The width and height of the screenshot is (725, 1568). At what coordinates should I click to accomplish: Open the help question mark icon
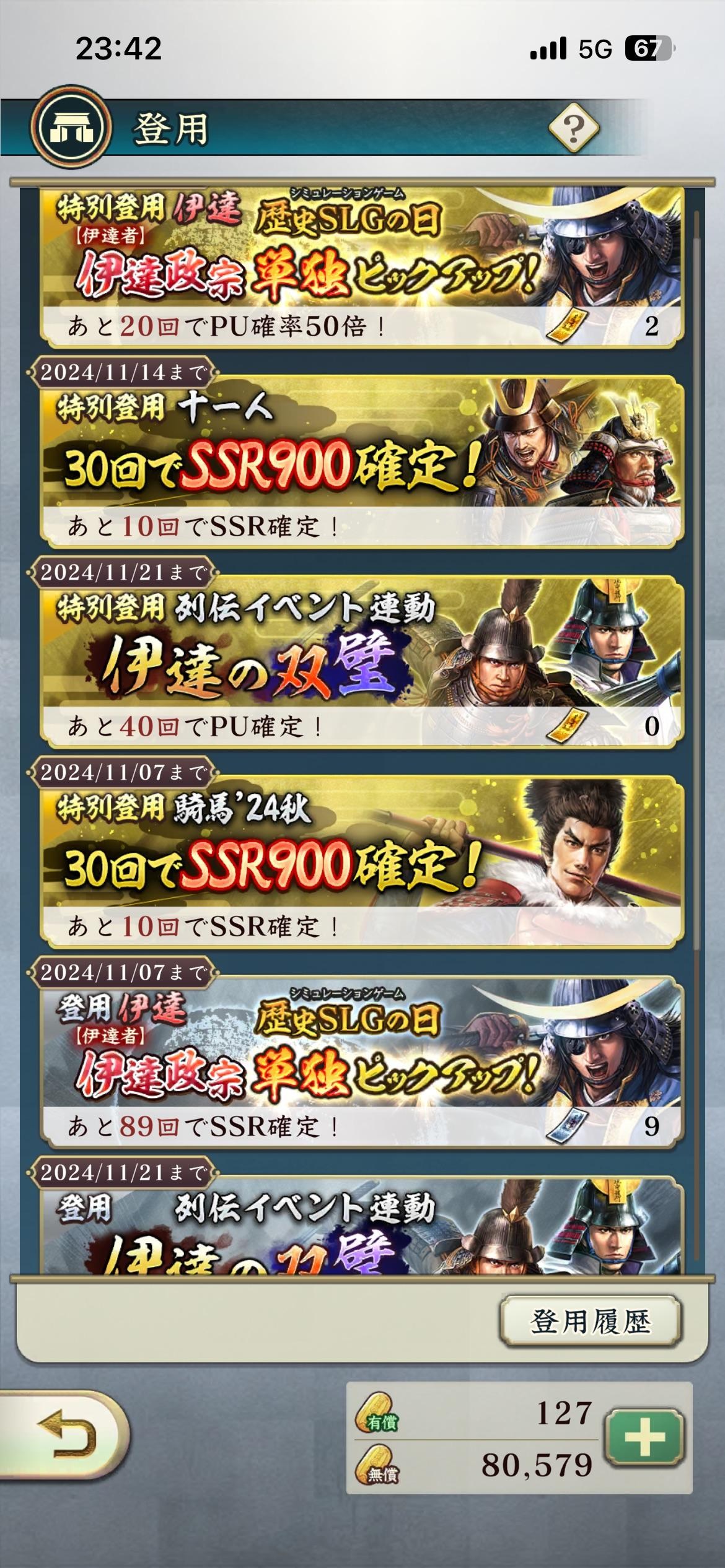click(x=574, y=128)
